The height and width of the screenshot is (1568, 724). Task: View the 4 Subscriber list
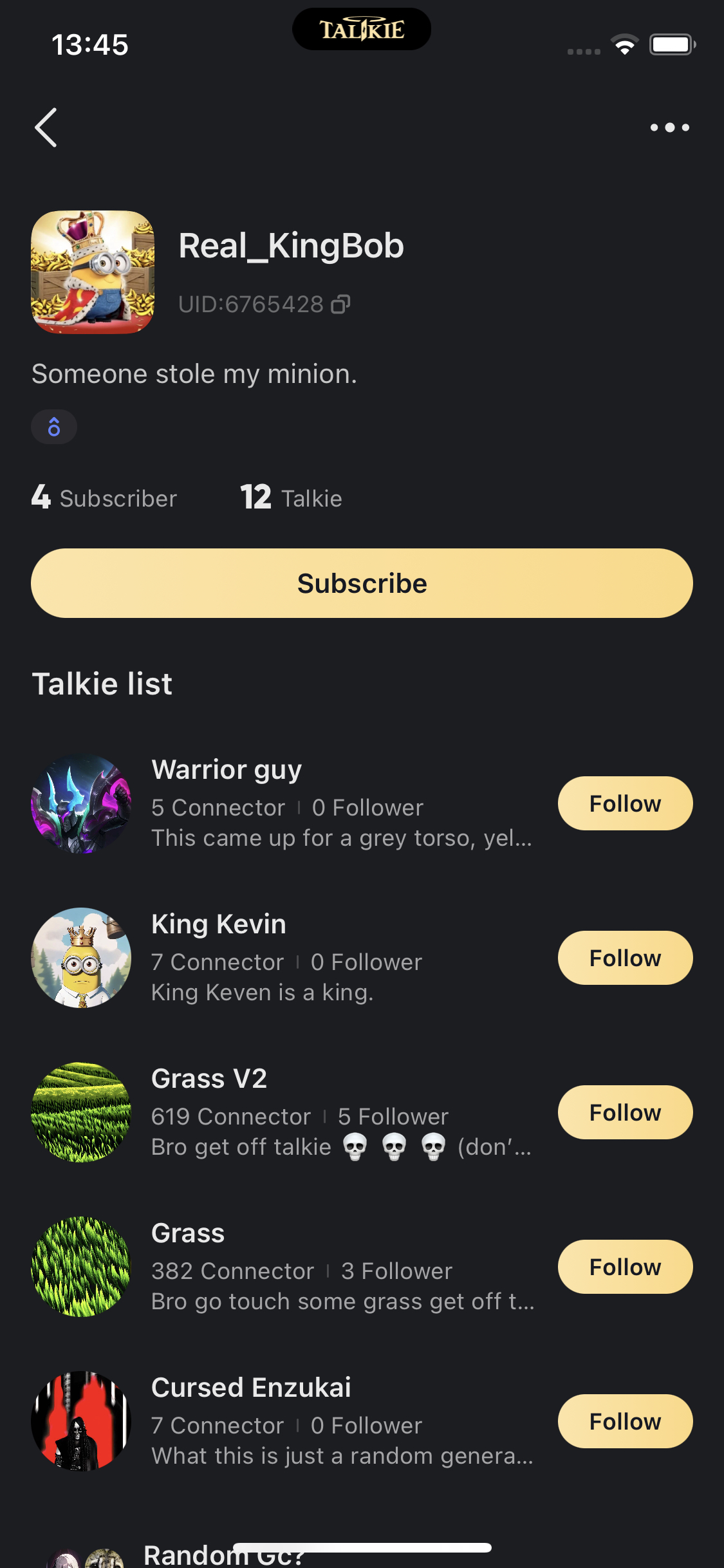click(104, 498)
